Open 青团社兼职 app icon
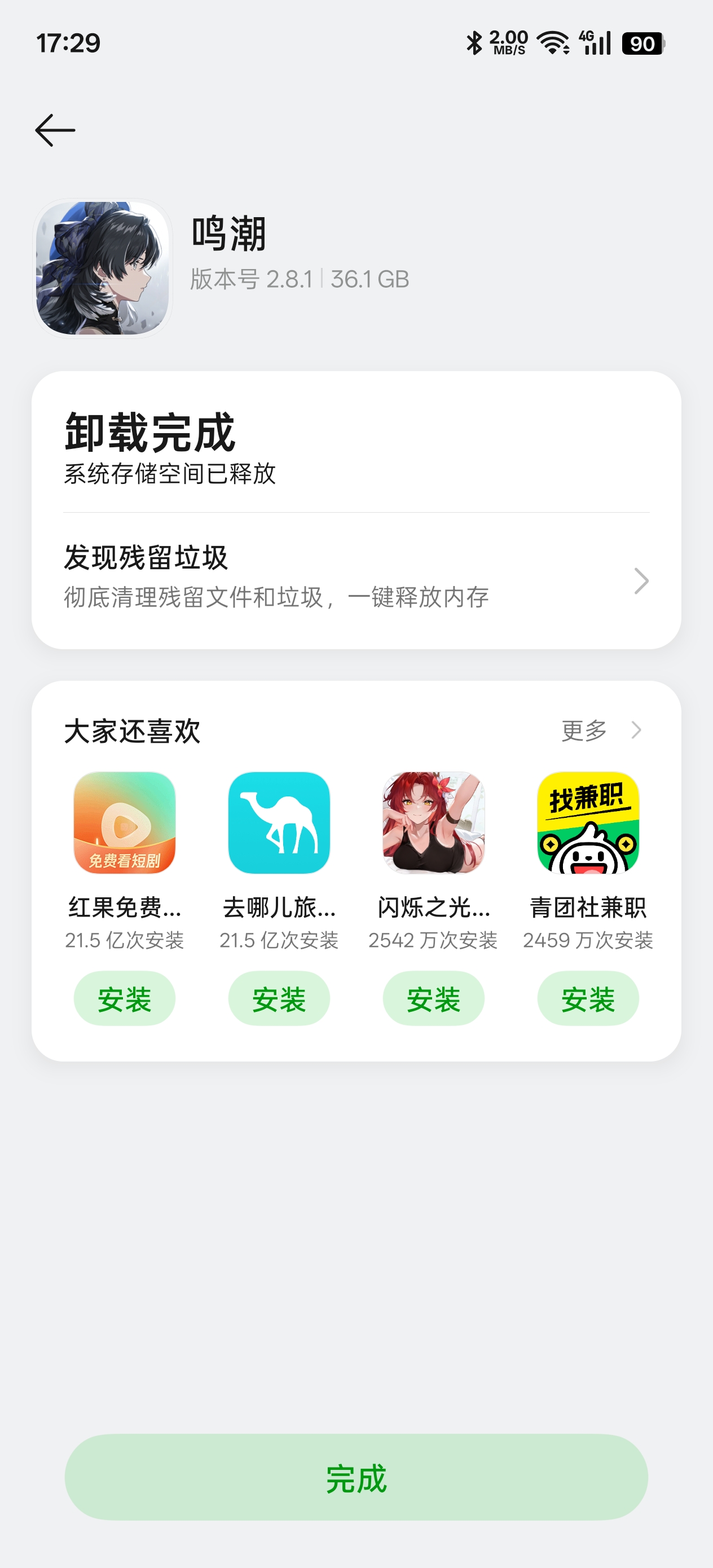Viewport: 713px width, 1568px height. [x=588, y=822]
